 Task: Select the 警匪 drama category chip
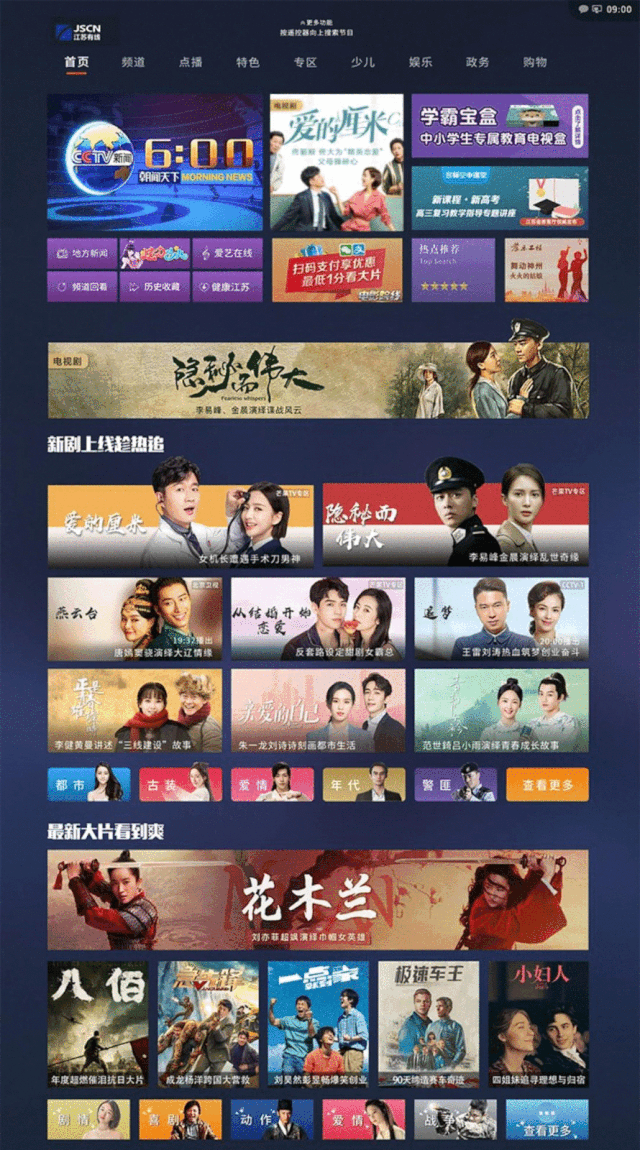click(x=455, y=785)
